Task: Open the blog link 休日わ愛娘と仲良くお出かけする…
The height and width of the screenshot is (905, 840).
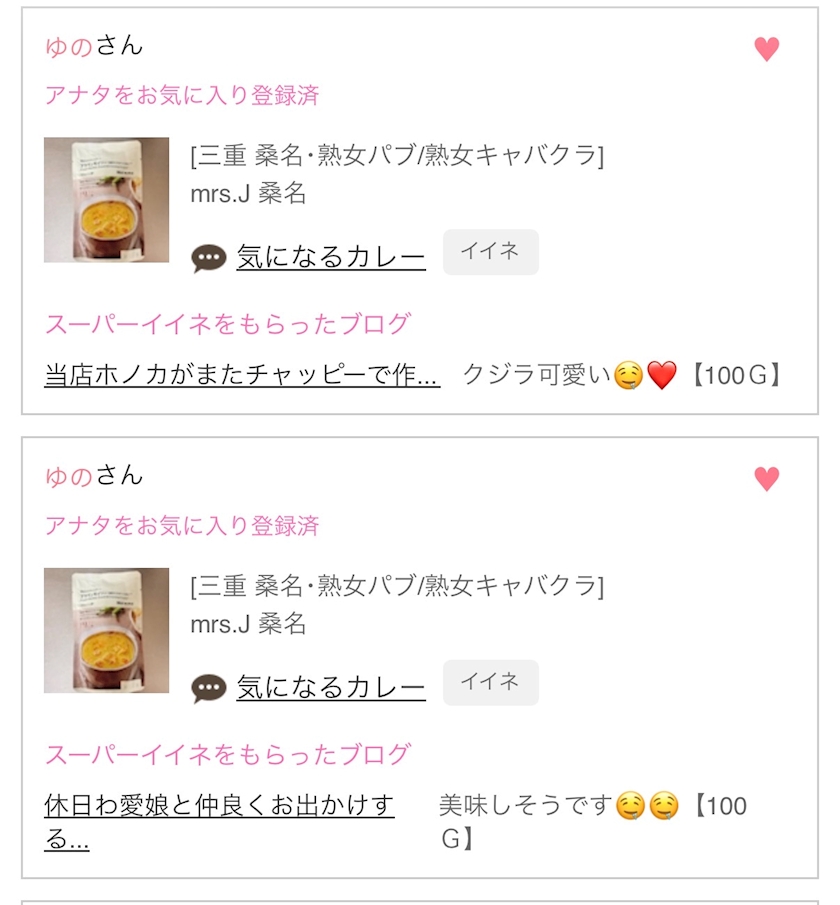Action: [219, 820]
